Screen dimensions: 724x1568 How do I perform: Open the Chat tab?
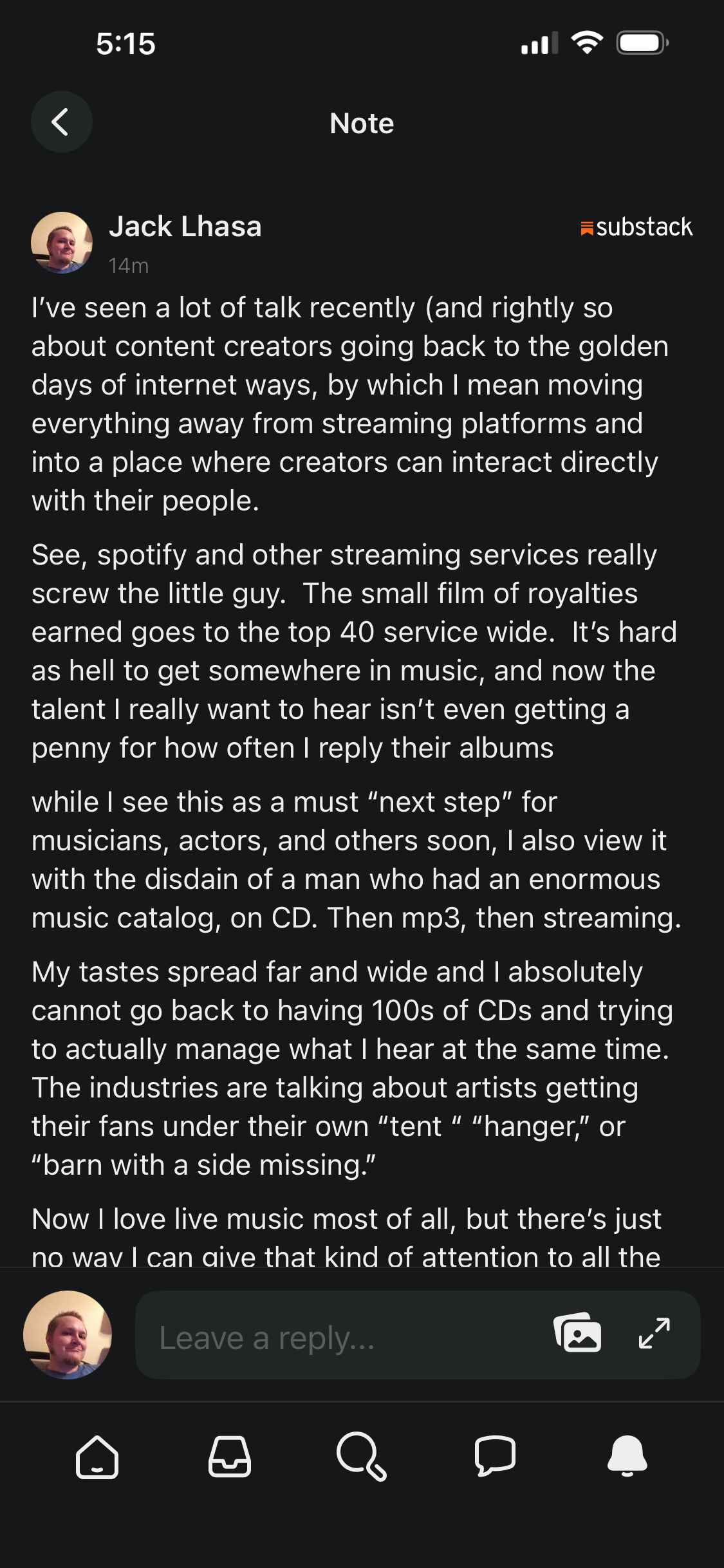[494, 1457]
